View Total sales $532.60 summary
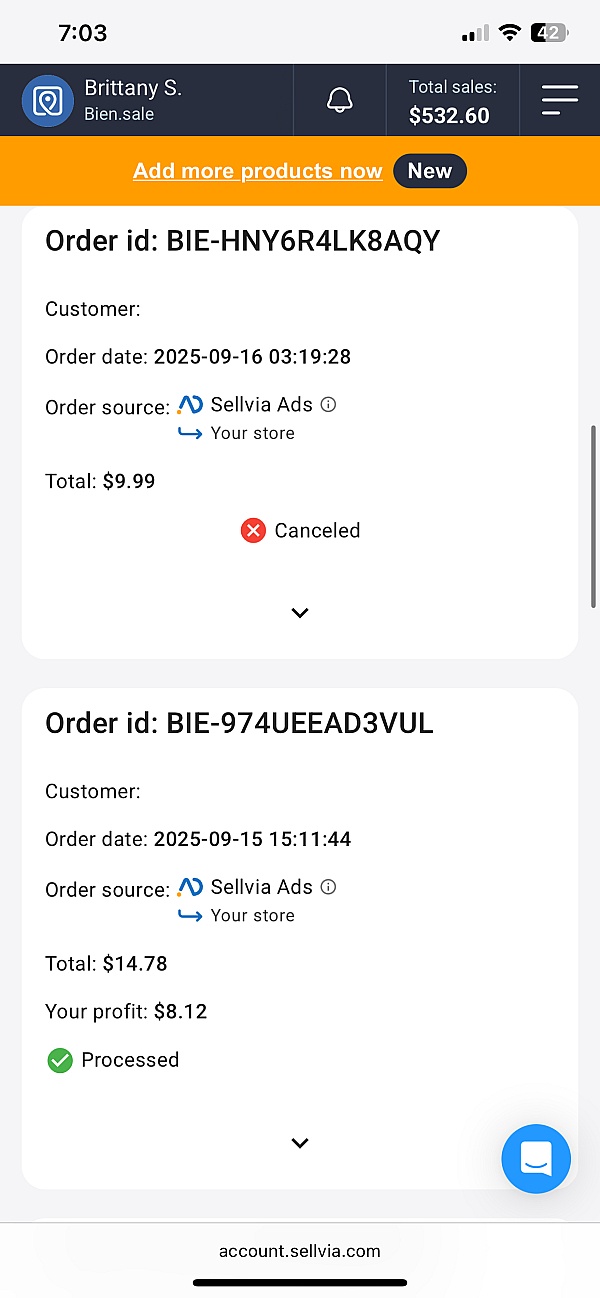The width and height of the screenshot is (600, 1298). [x=450, y=101]
